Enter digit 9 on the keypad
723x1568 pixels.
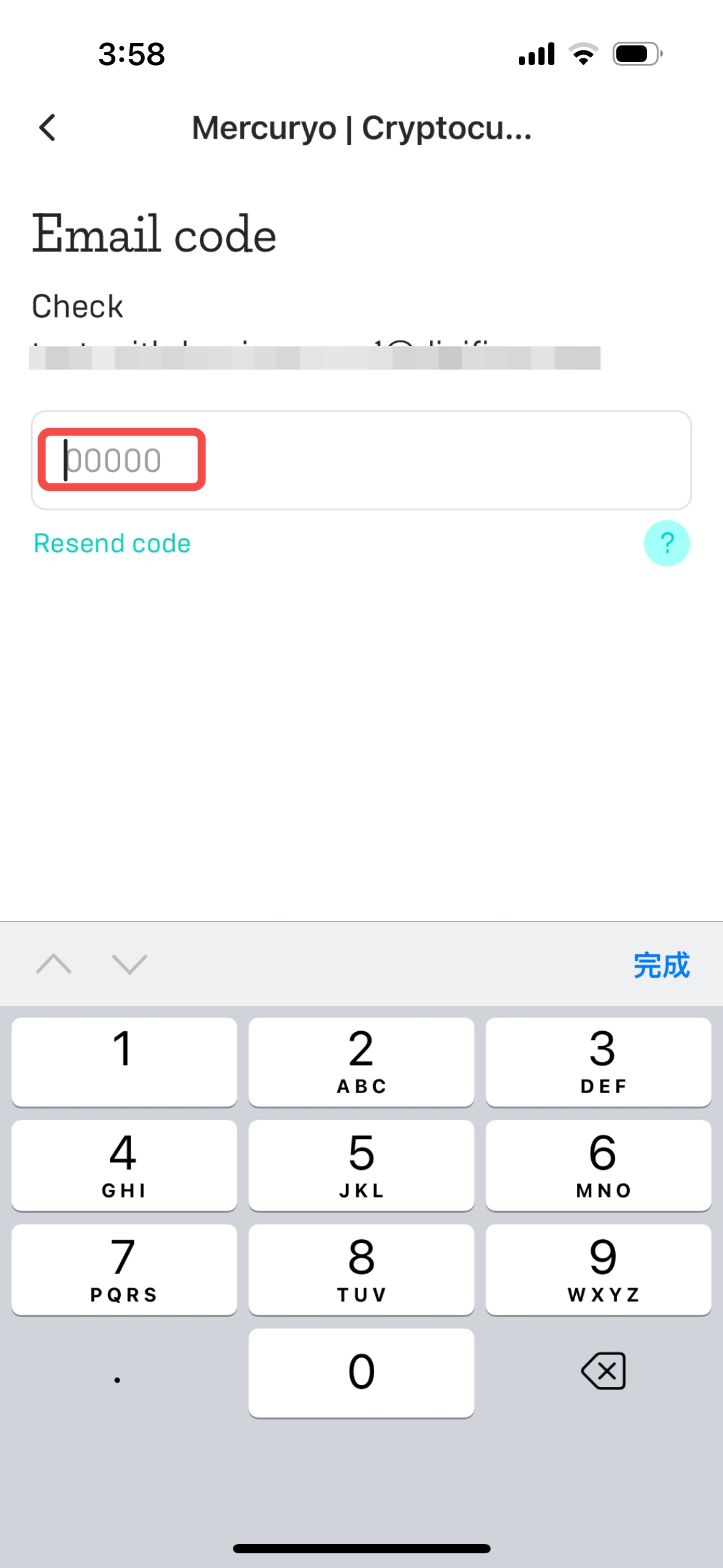click(x=598, y=1269)
